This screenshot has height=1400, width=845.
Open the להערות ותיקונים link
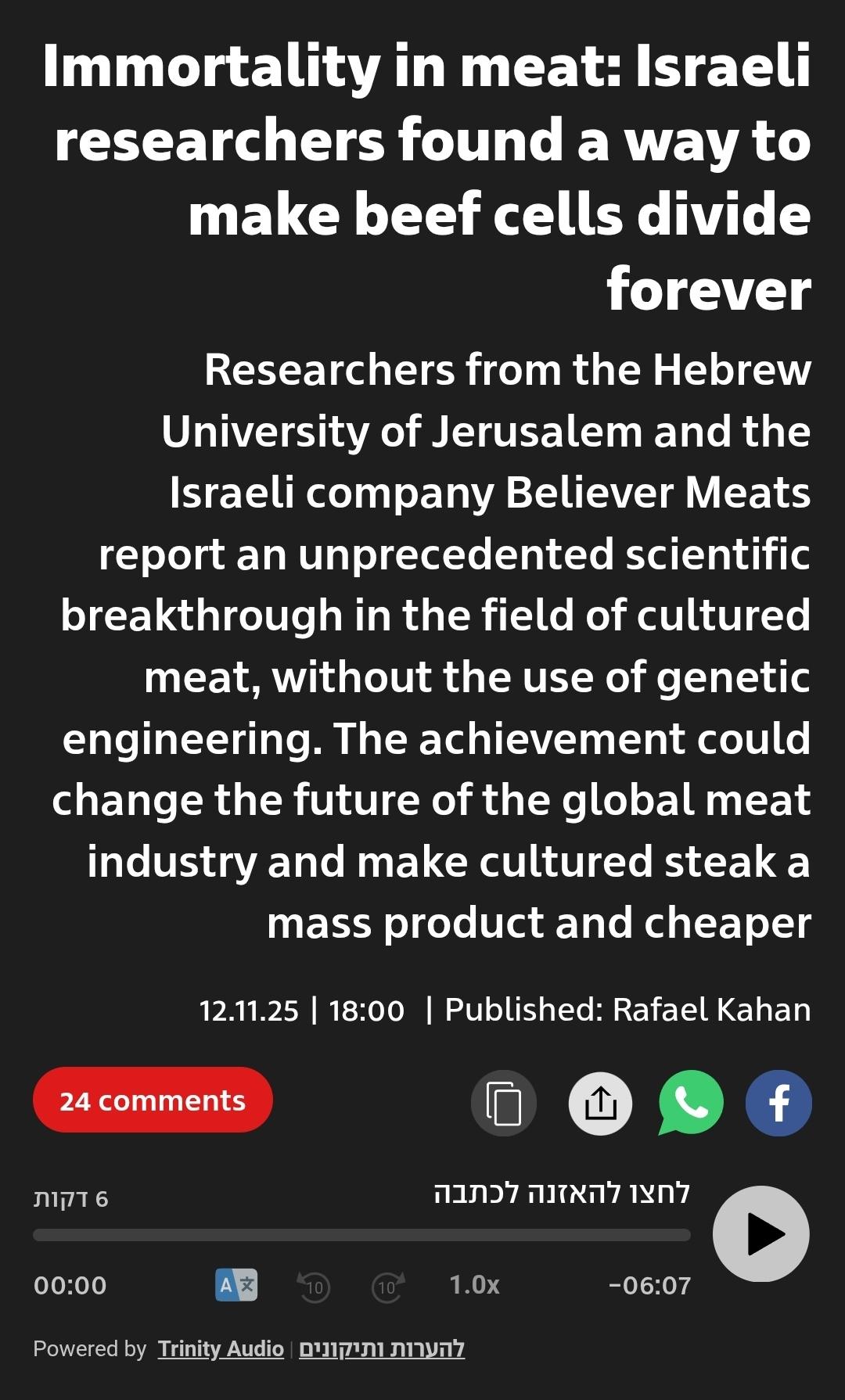[382, 1349]
